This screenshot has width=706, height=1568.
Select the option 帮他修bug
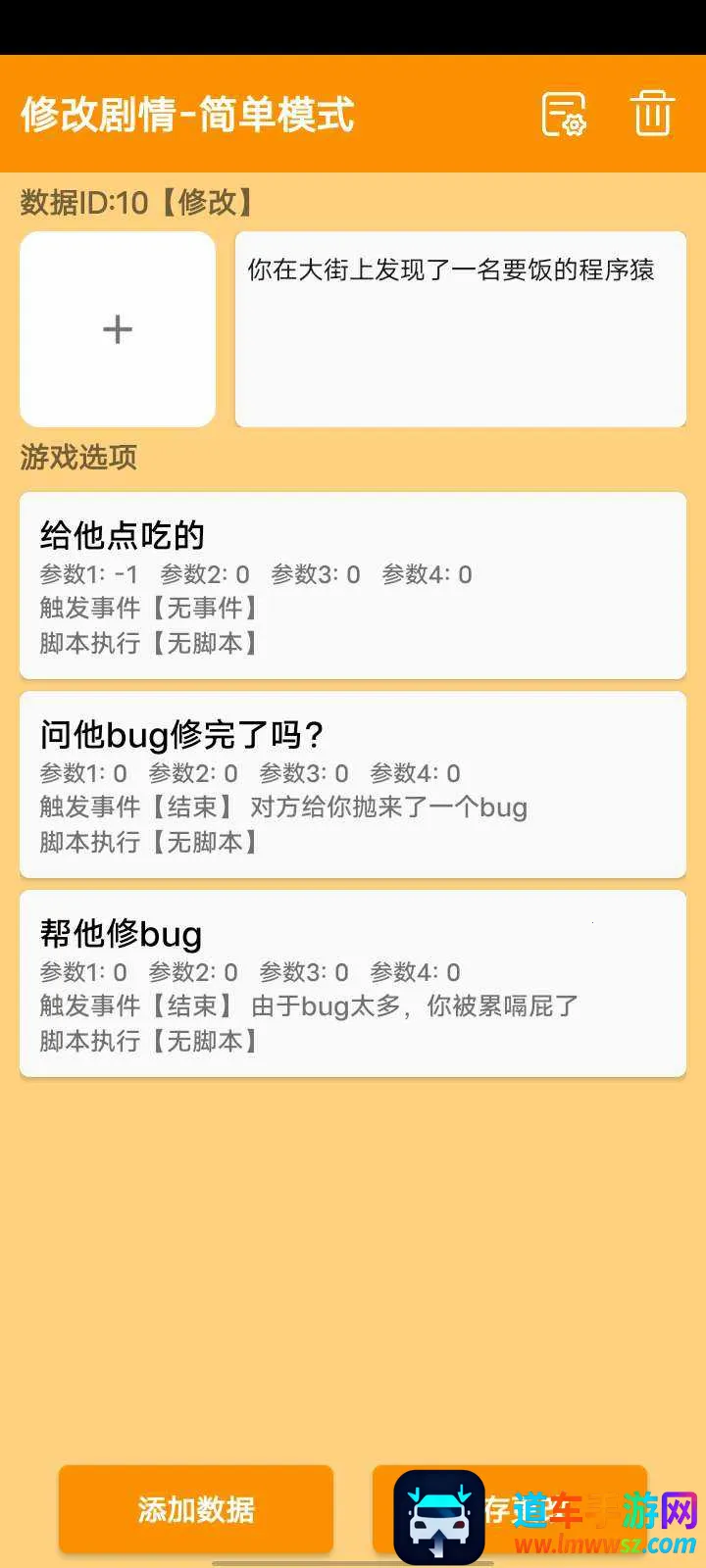(353, 983)
